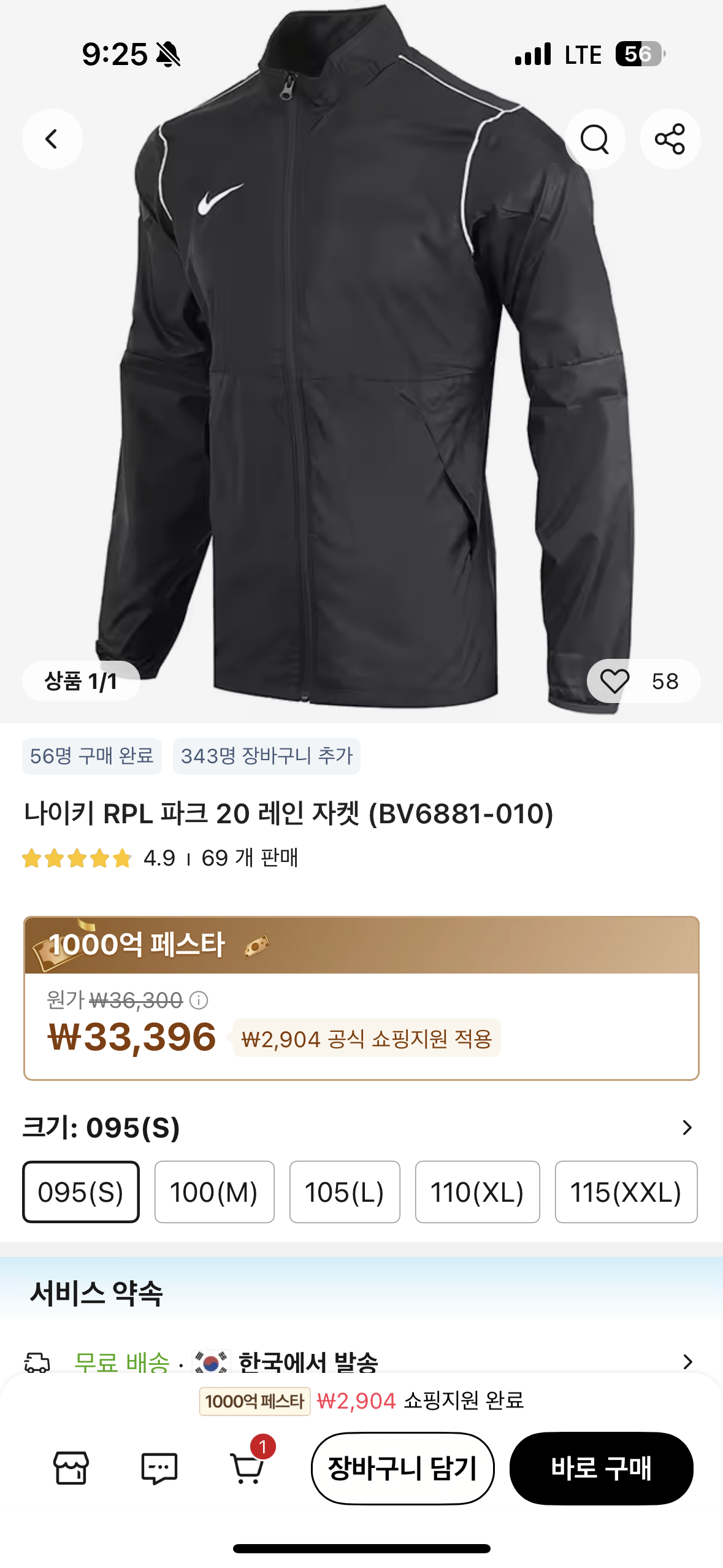Tap 장바구니 담기 to add to cart
This screenshot has height=1568, width=723.
[403, 1468]
